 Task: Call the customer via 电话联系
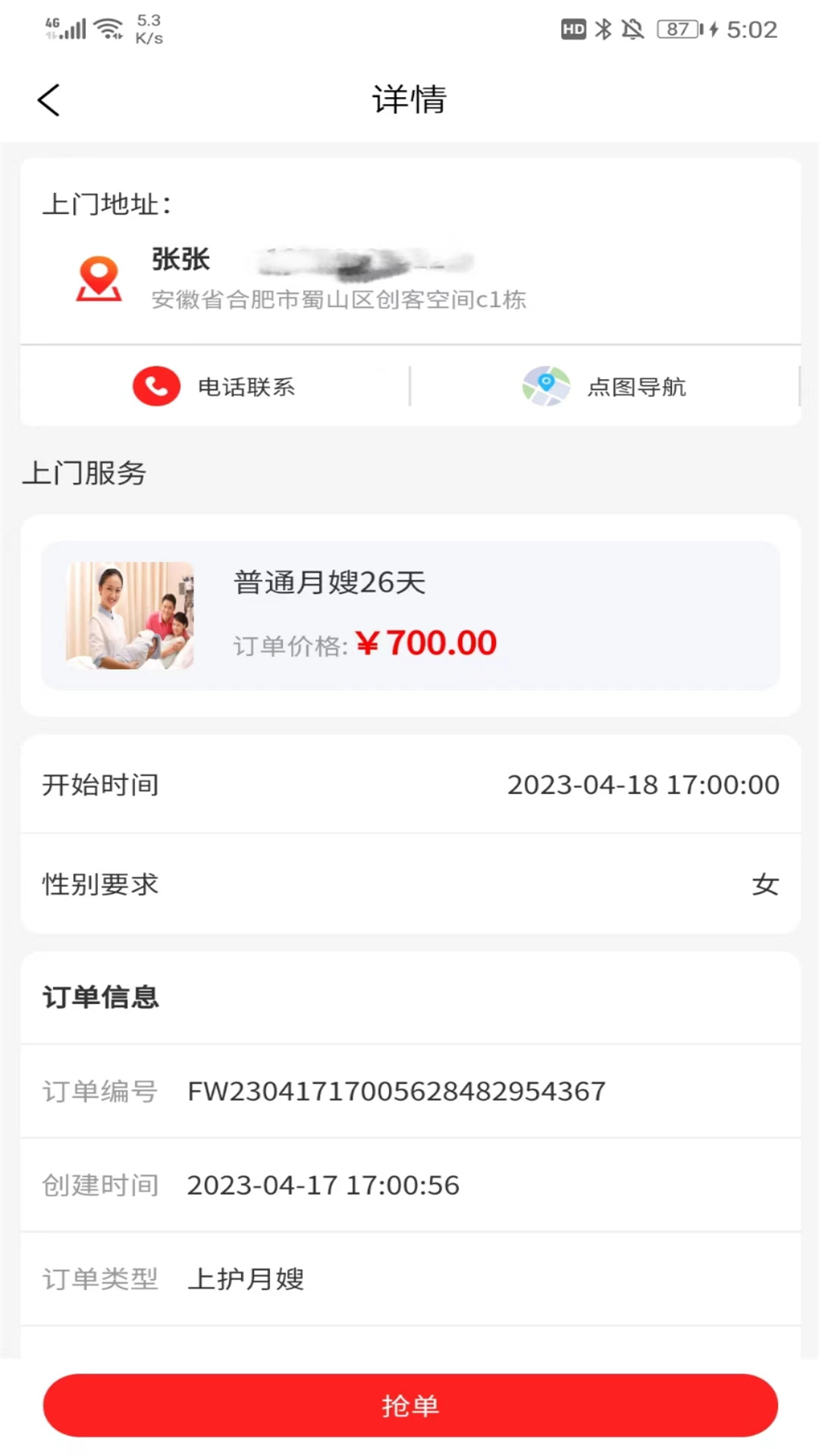click(215, 387)
